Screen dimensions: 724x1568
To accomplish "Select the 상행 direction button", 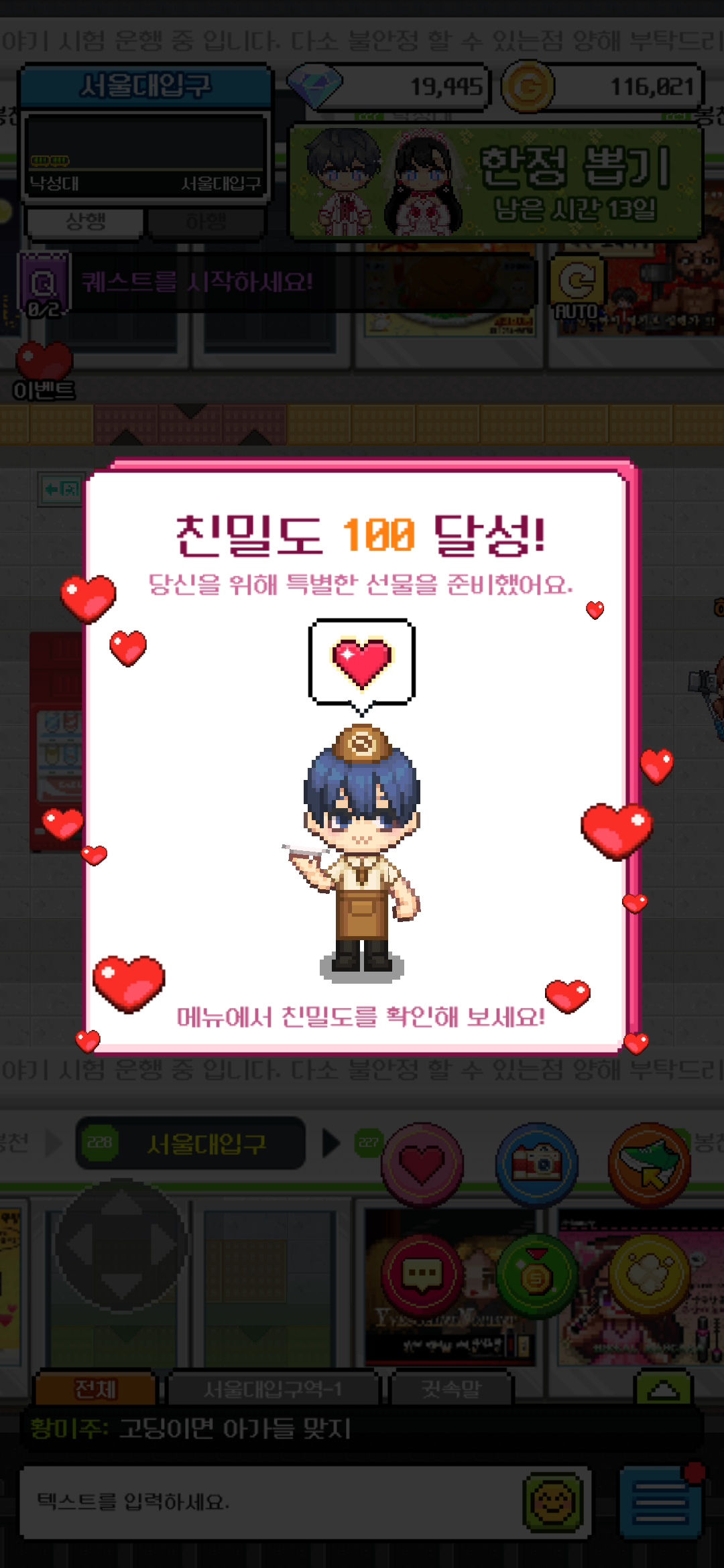I will 85,222.
